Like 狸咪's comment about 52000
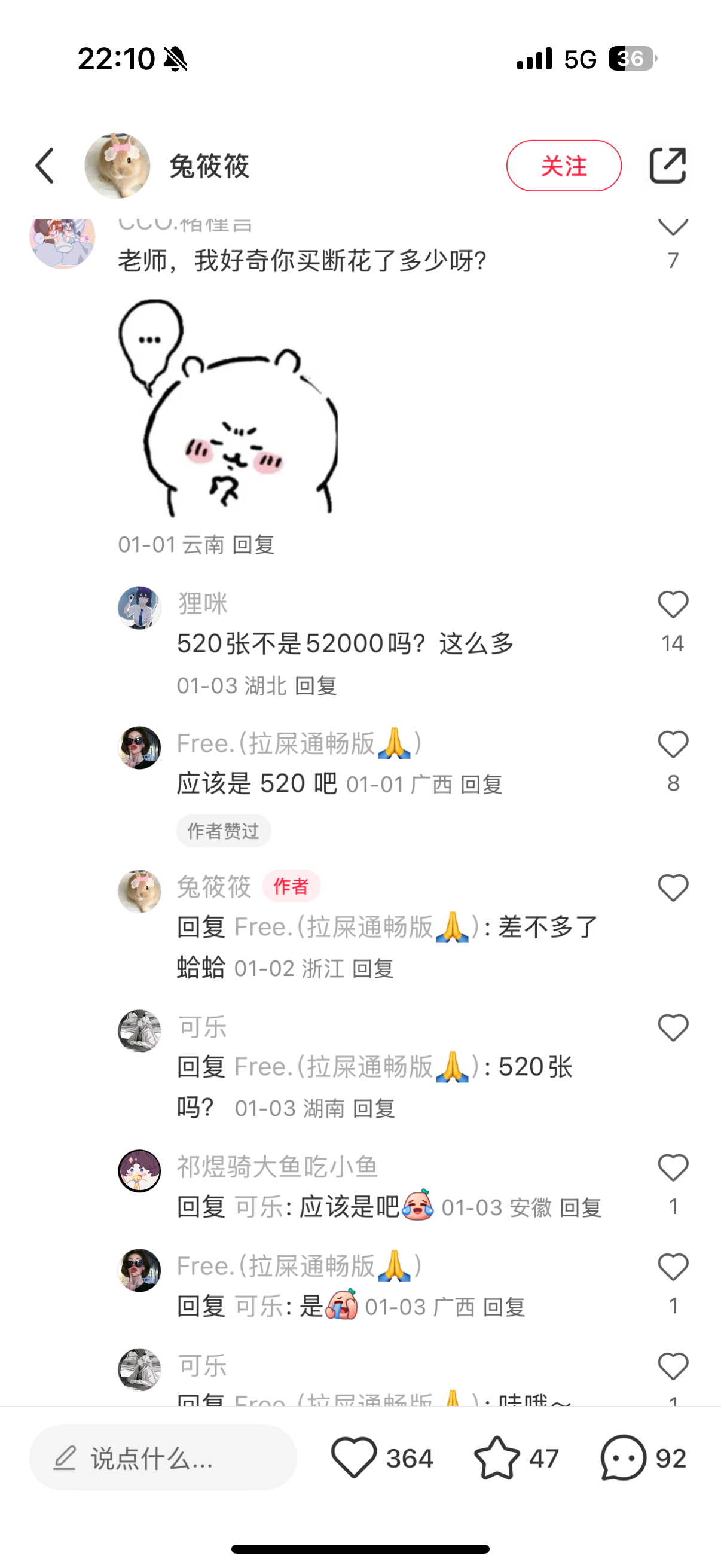This screenshot has width=721, height=1568. click(673, 605)
